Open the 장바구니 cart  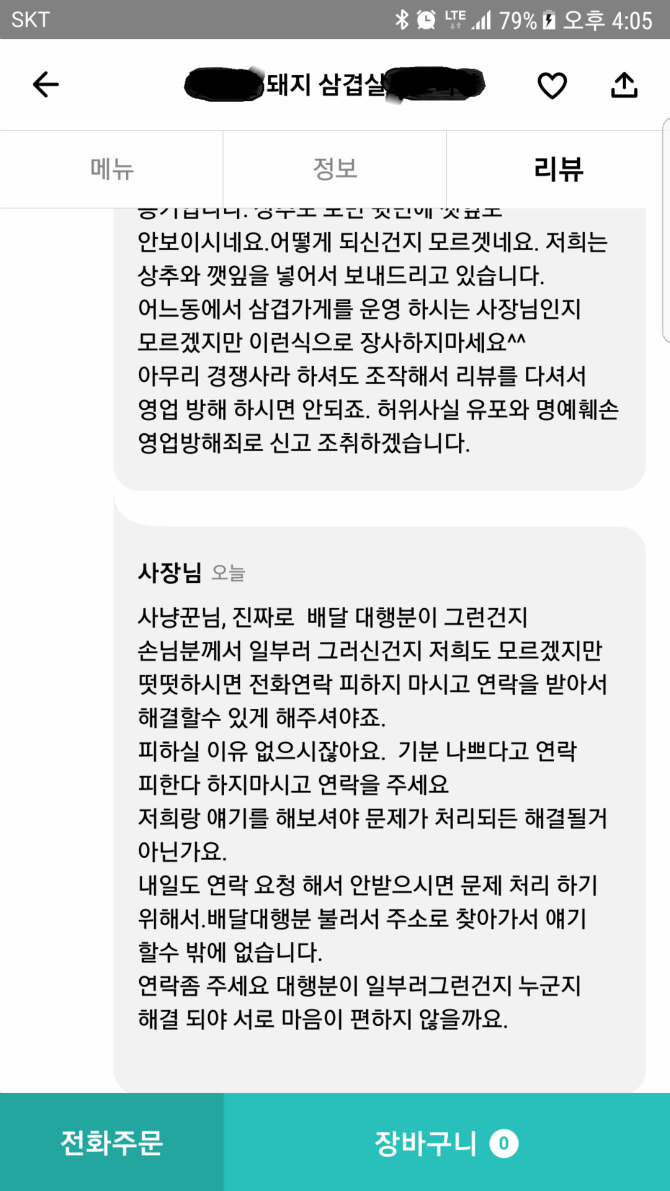click(x=446, y=1142)
